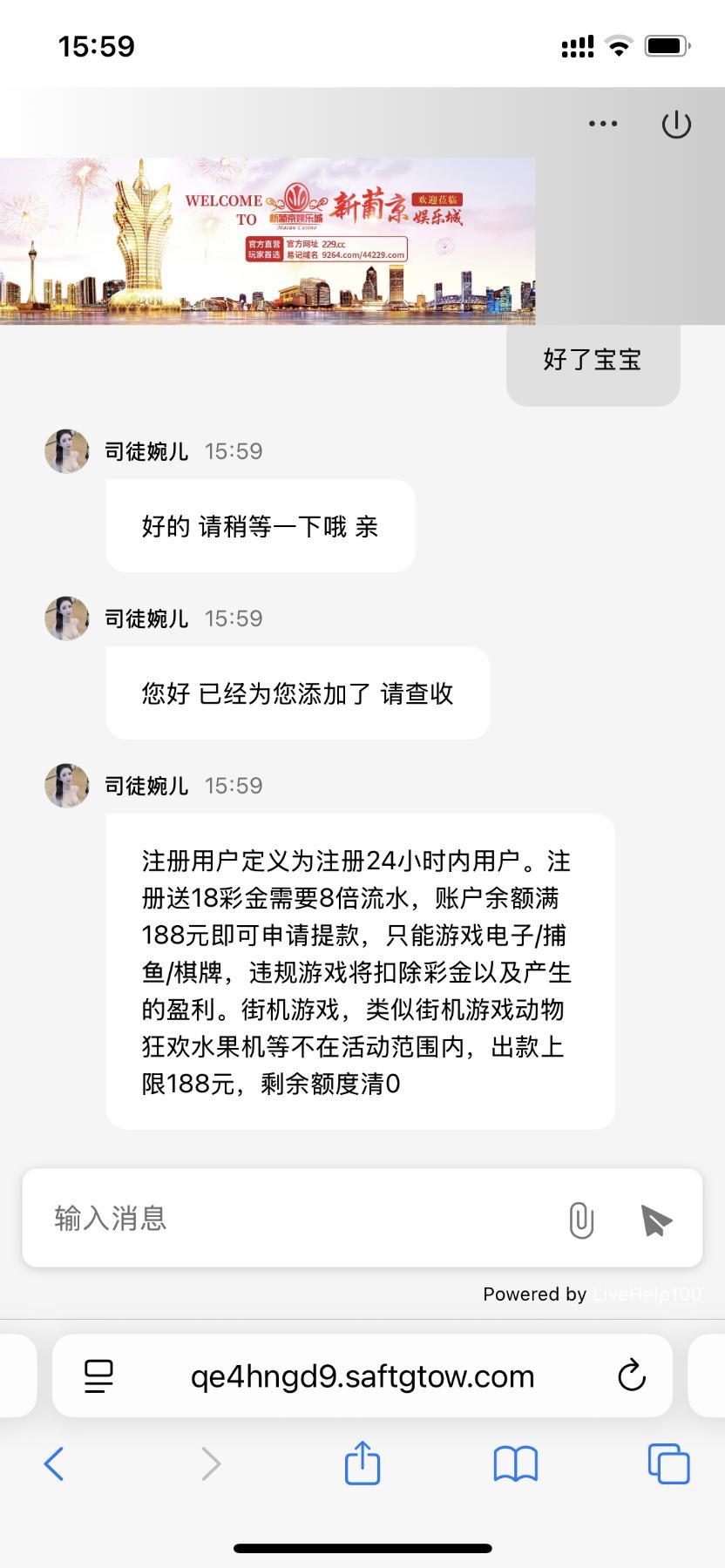This screenshot has width=725, height=1568.
Task: Open the three-dot chat options menu
Action: [602, 124]
